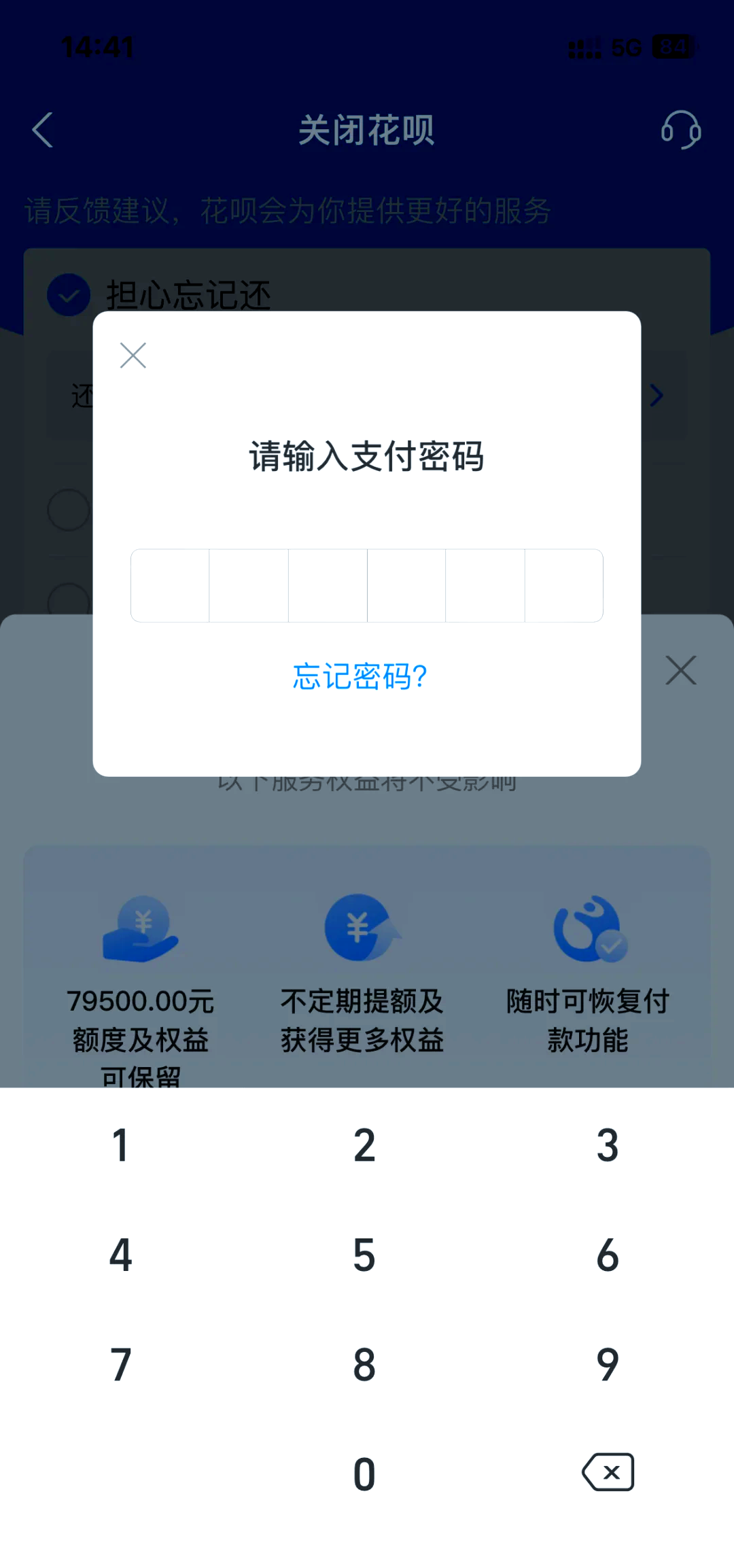The width and height of the screenshot is (734, 1568).
Task: Enter digit 0 on the keypad
Action: (x=364, y=1474)
